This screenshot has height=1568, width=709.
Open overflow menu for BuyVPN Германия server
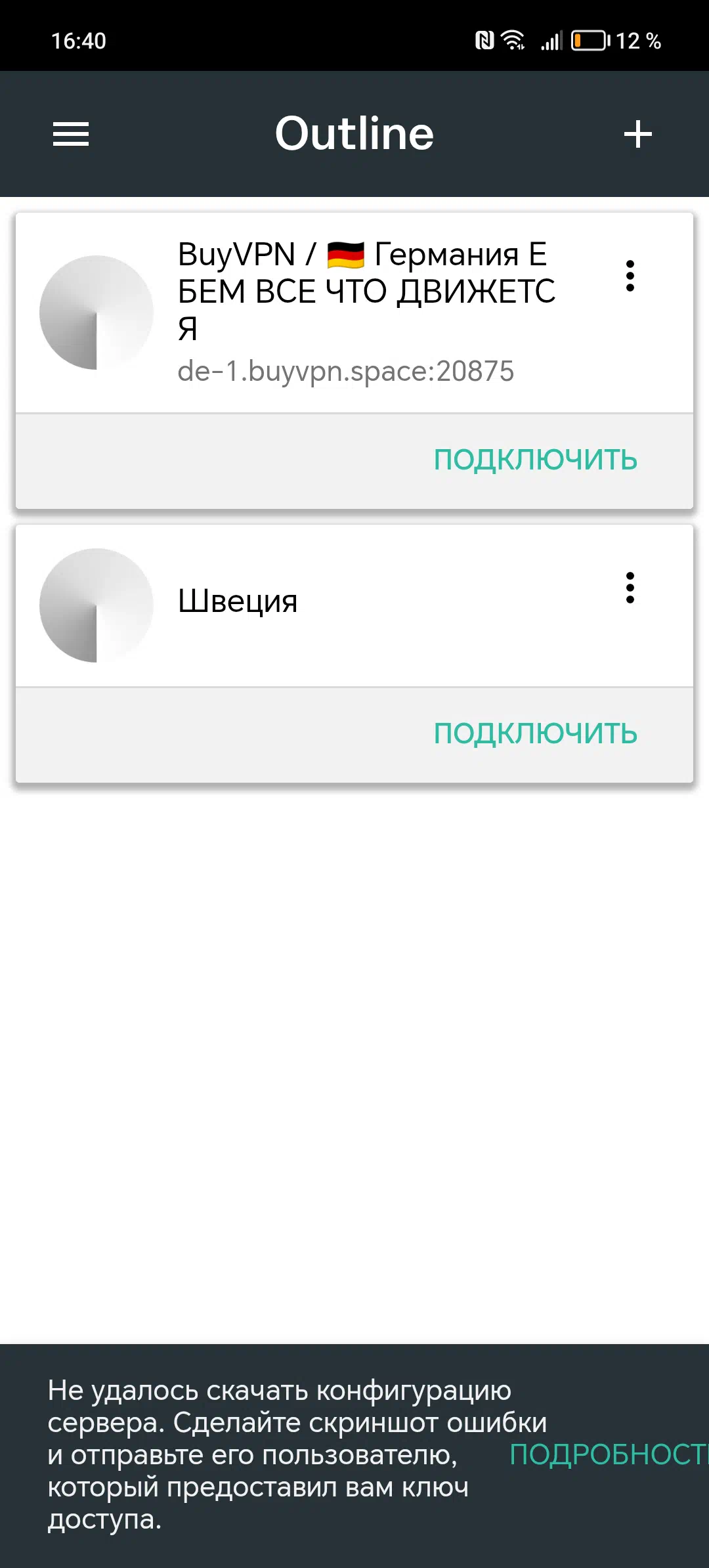pos(630,276)
